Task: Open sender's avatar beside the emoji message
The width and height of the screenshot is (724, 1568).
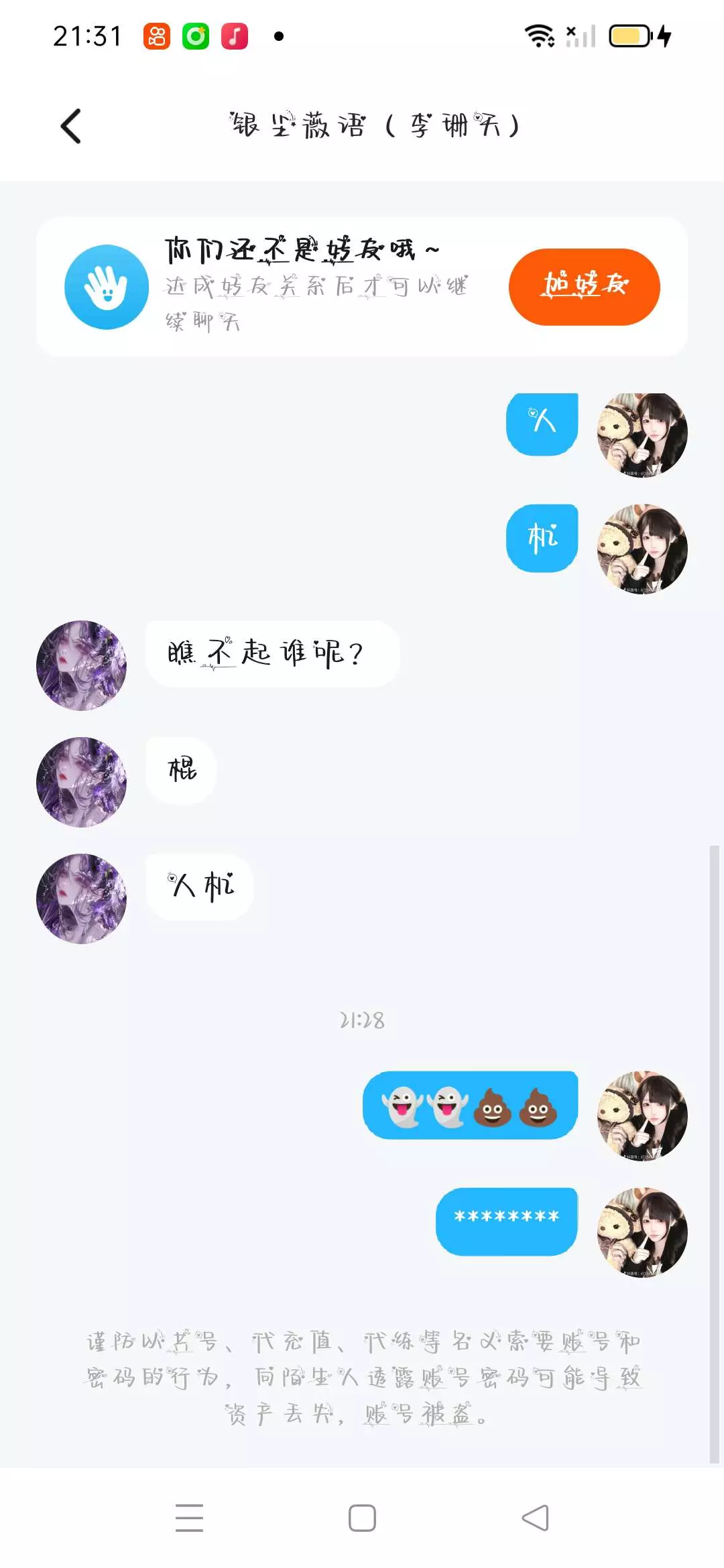Action: tap(642, 1116)
